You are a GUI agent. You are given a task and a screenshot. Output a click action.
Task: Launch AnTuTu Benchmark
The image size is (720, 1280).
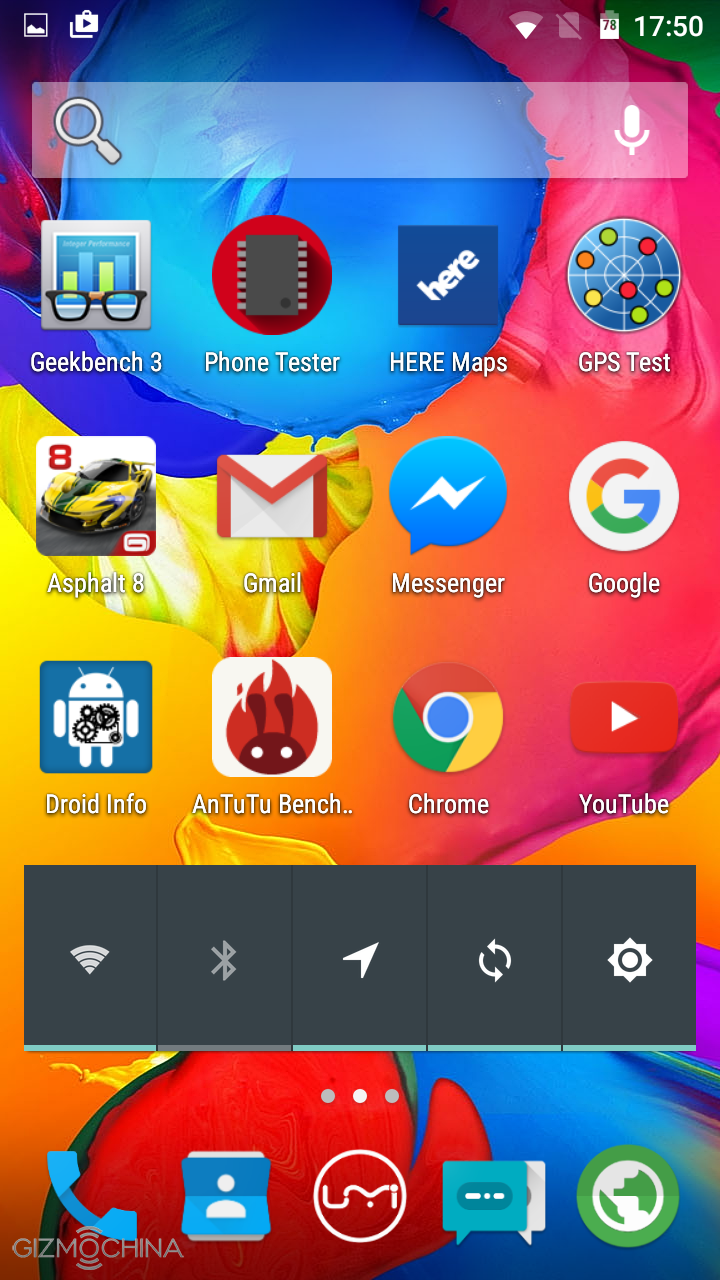pyautogui.click(x=272, y=716)
